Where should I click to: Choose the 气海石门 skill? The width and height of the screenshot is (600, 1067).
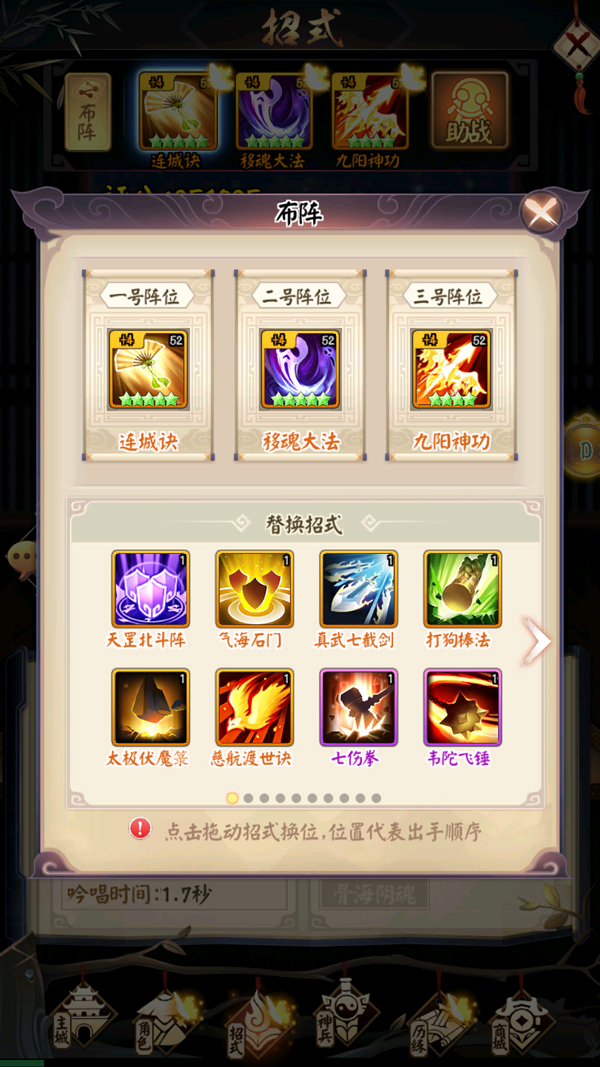click(x=254, y=589)
